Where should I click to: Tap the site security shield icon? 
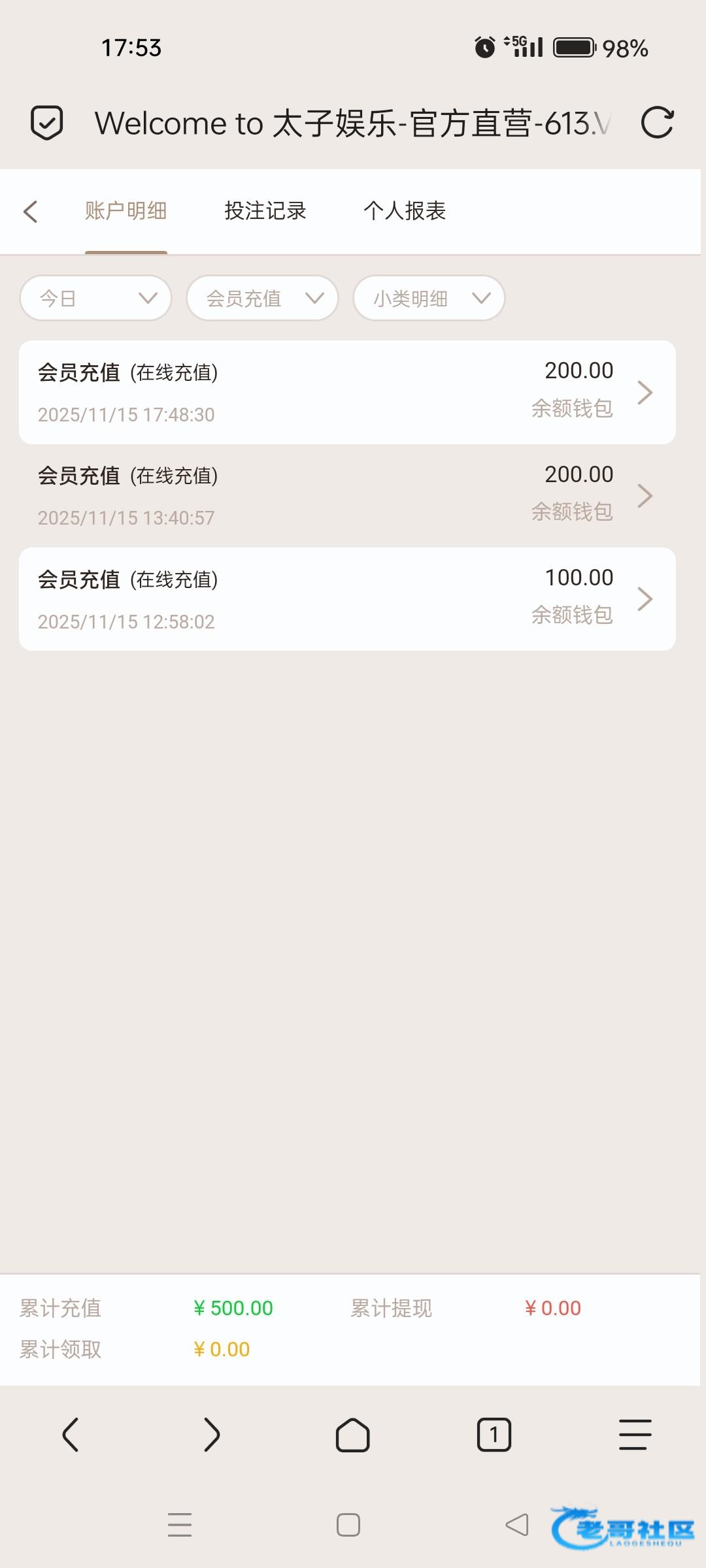47,123
